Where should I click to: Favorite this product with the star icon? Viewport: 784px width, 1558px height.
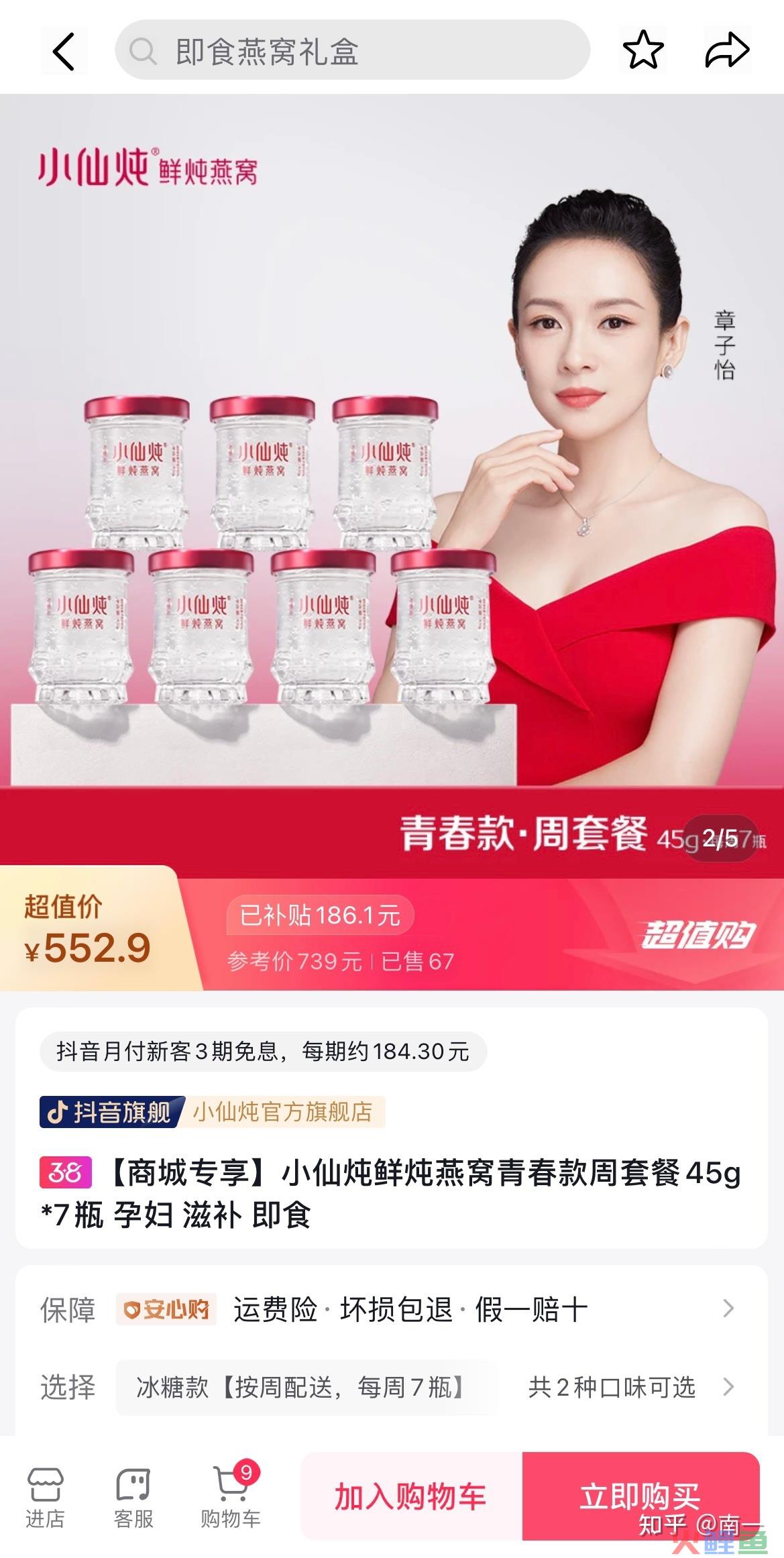coord(642,50)
